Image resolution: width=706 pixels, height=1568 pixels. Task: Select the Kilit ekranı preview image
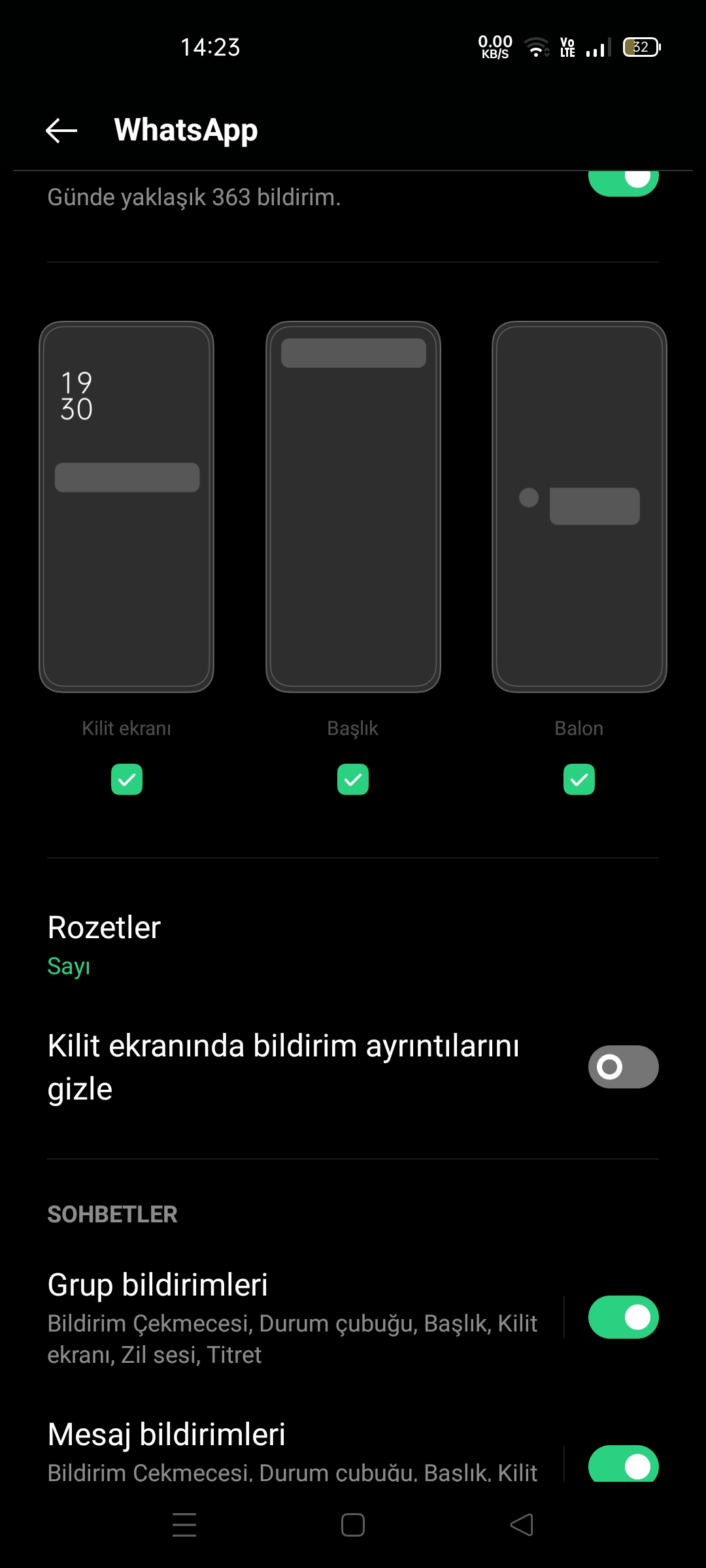point(126,507)
